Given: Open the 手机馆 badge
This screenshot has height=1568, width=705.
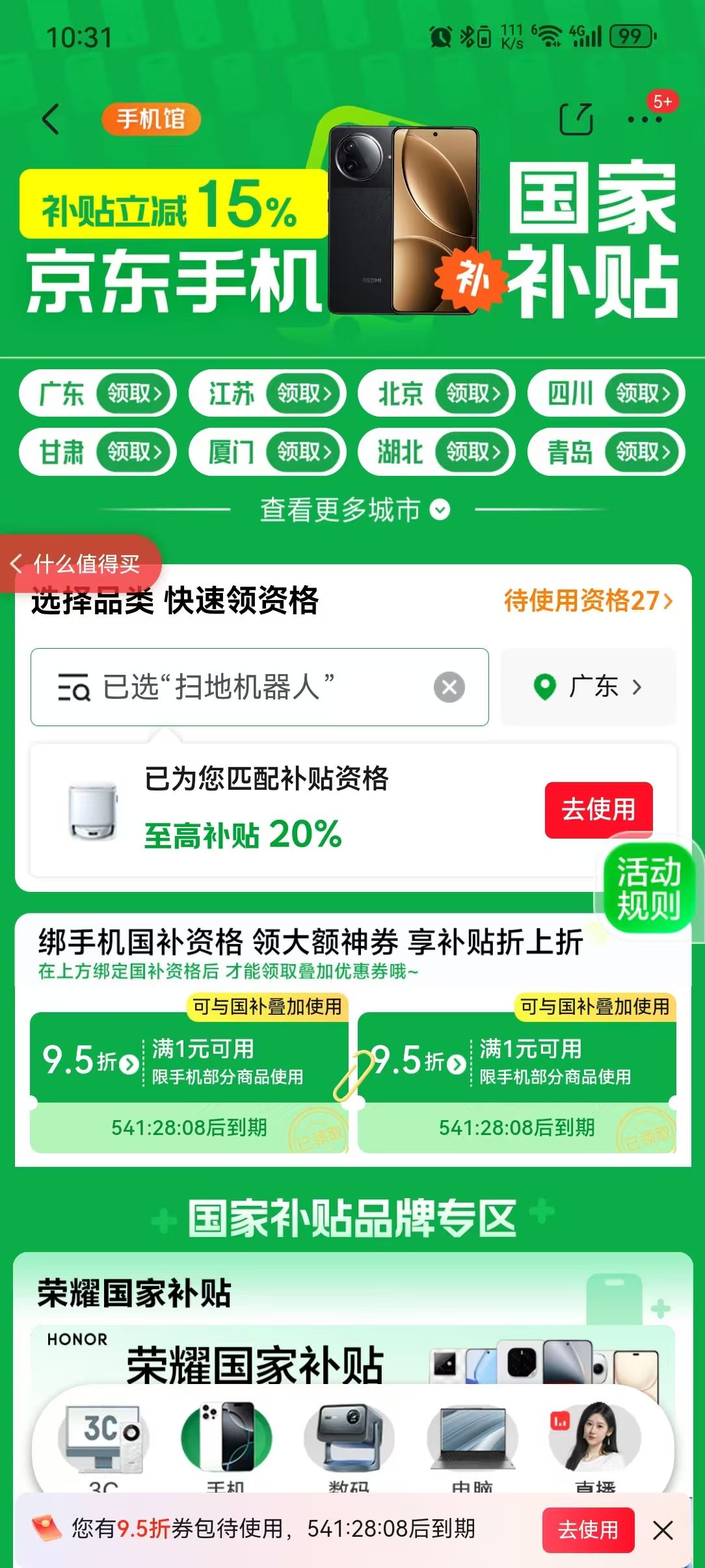Looking at the screenshot, I should [x=151, y=120].
